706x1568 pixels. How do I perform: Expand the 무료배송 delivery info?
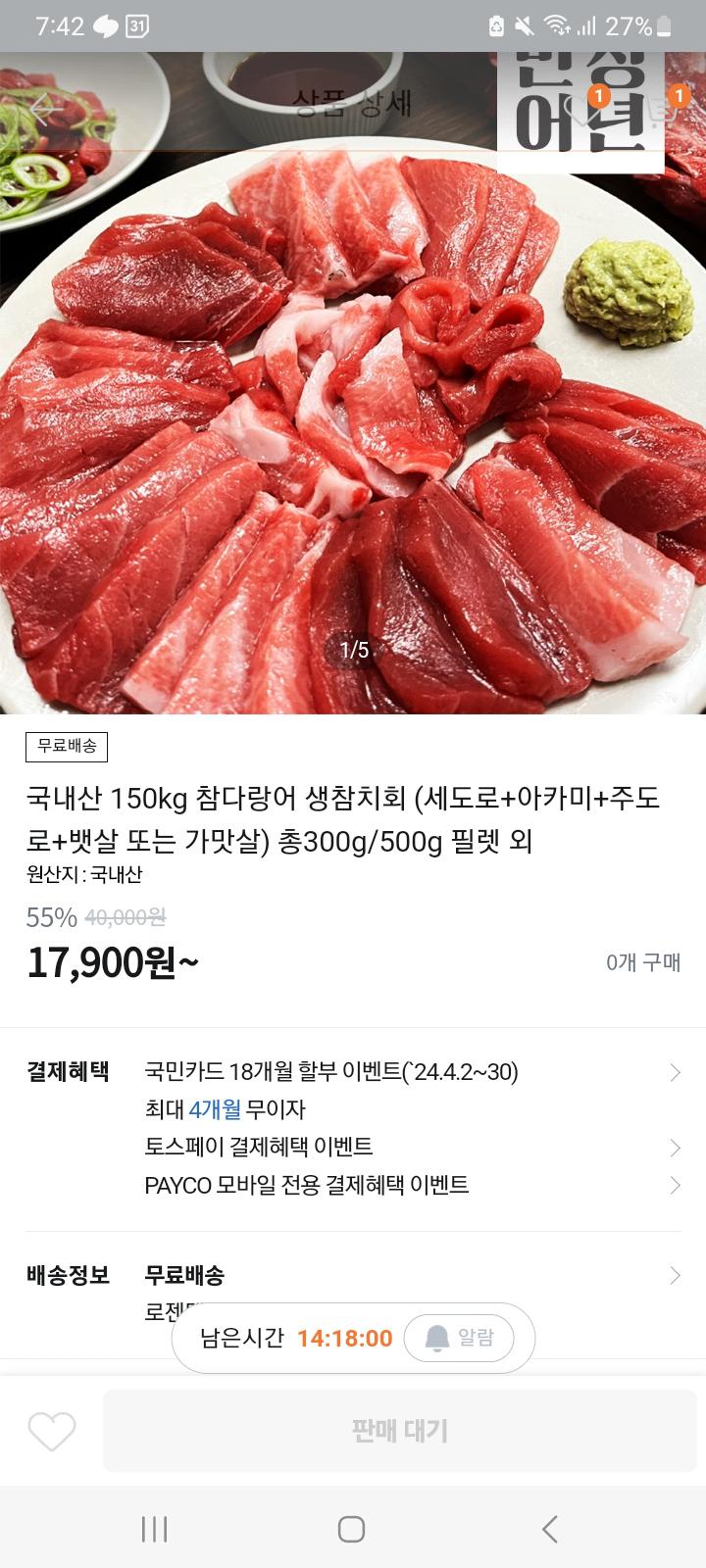(675, 1275)
